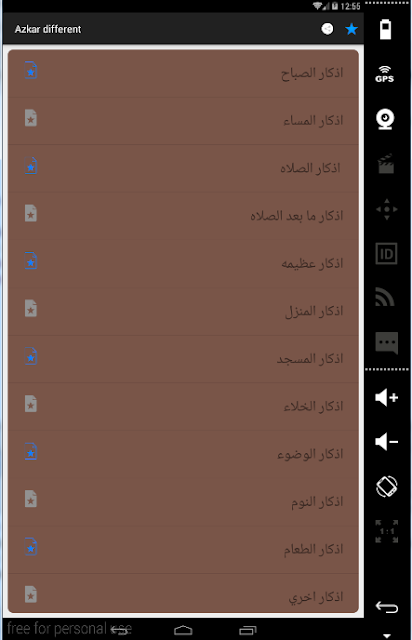Open اذكار الطعام entry
Screen dimensions: 412x640
tap(183, 549)
